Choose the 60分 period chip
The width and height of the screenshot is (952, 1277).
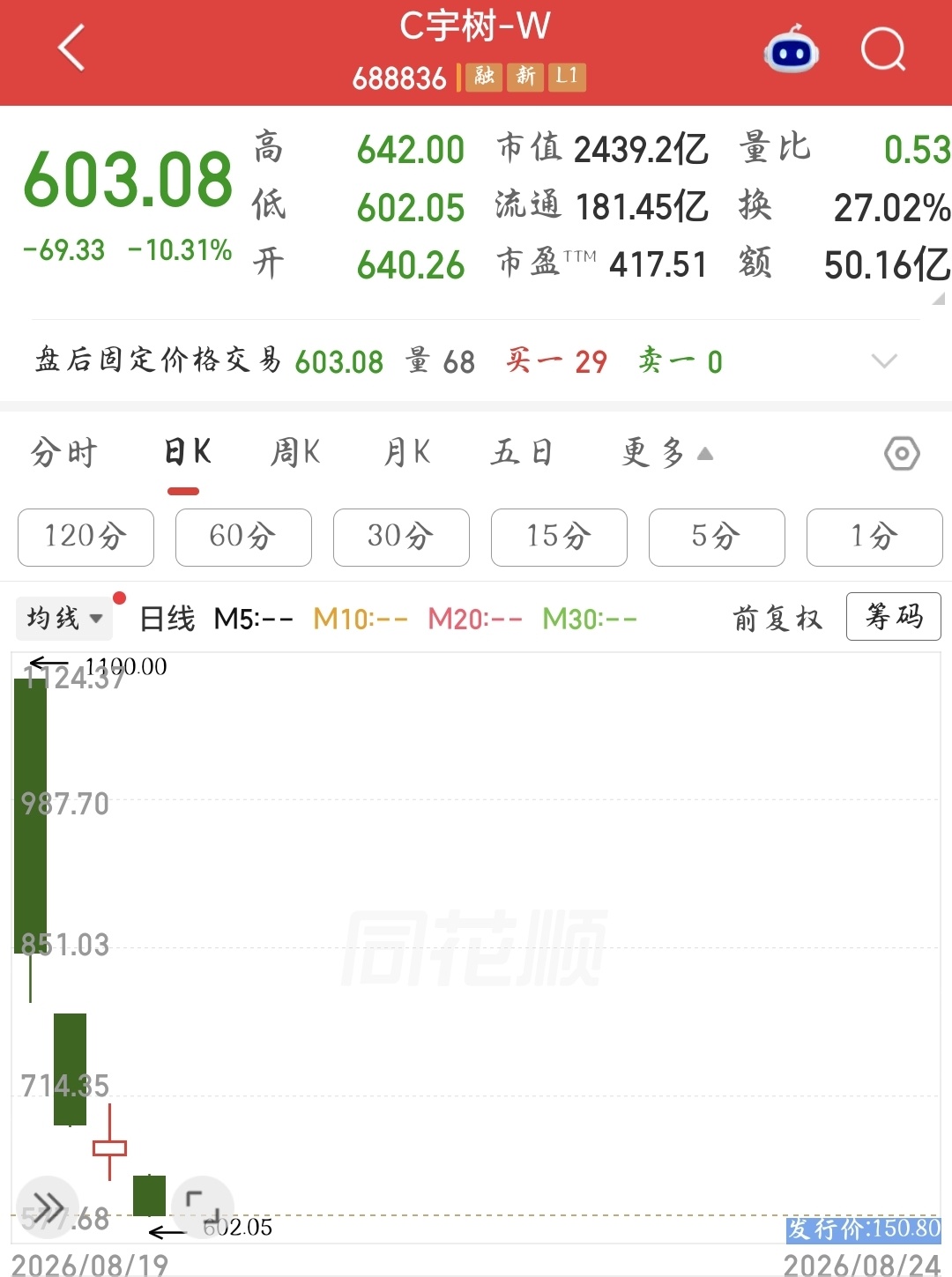coord(243,537)
